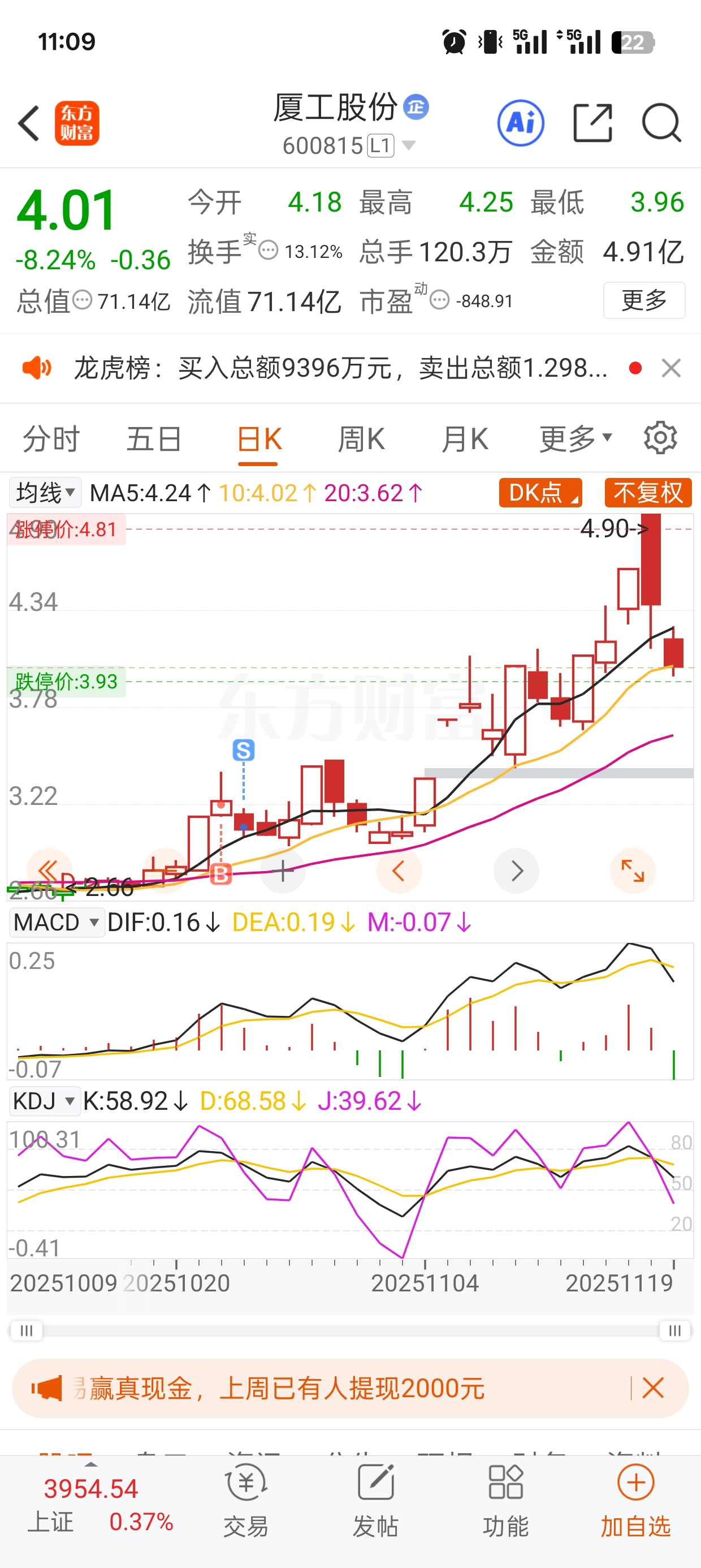Toggle the DK点 indicator
This screenshot has height=1568, width=701.
[x=540, y=493]
